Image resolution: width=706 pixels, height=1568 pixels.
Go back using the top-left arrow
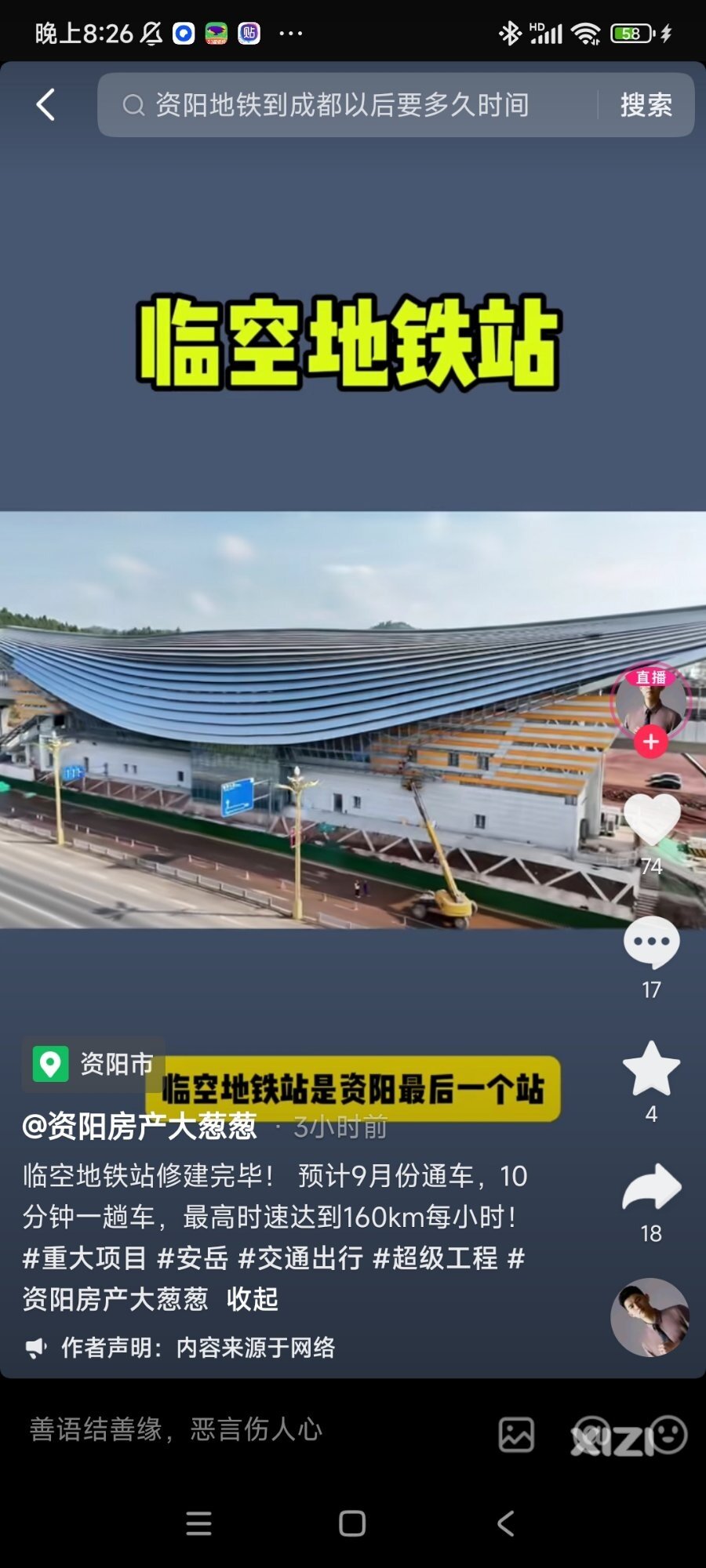(x=45, y=104)
